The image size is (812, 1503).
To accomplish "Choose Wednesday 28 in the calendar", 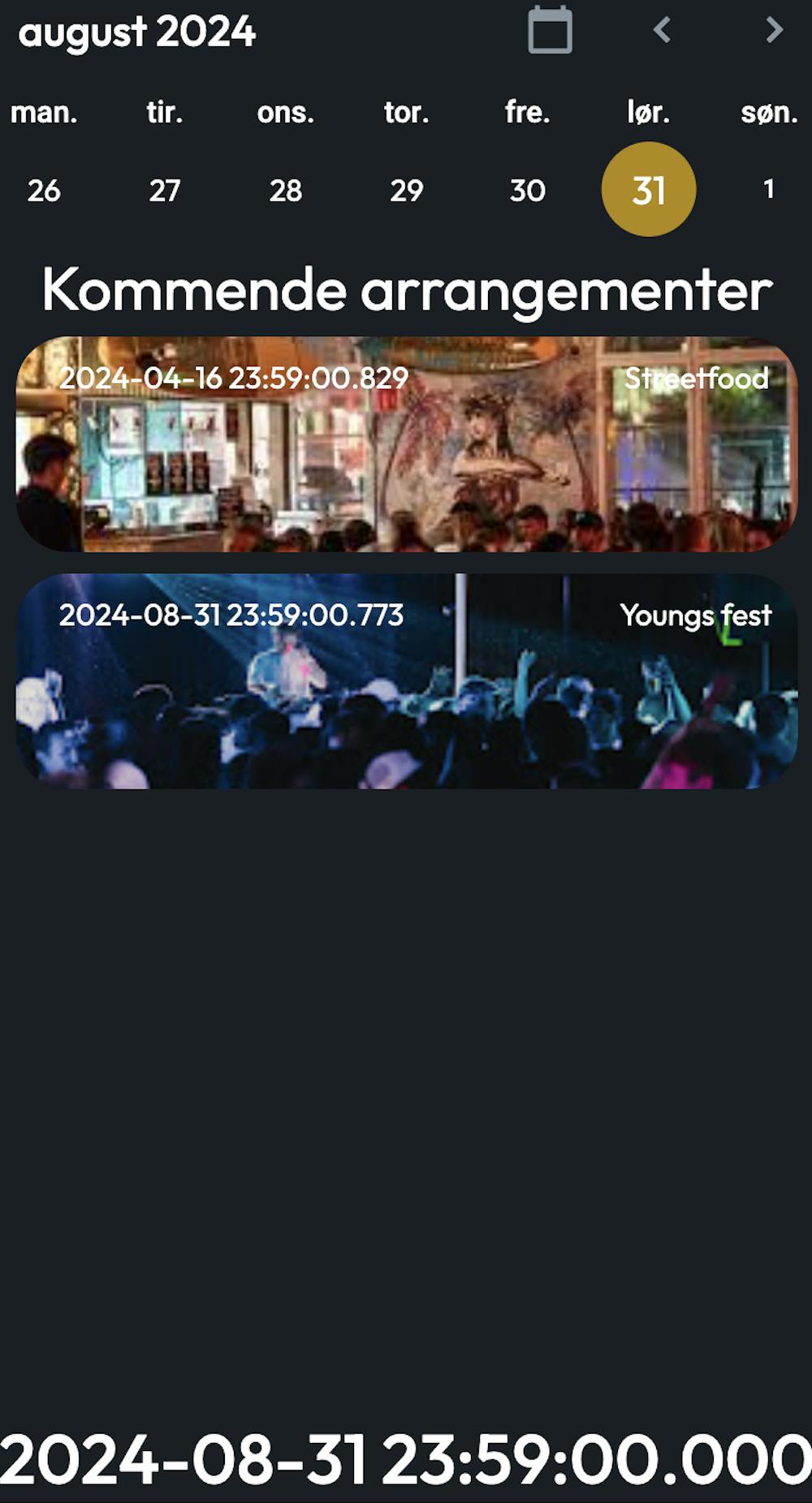I will 286,190.
